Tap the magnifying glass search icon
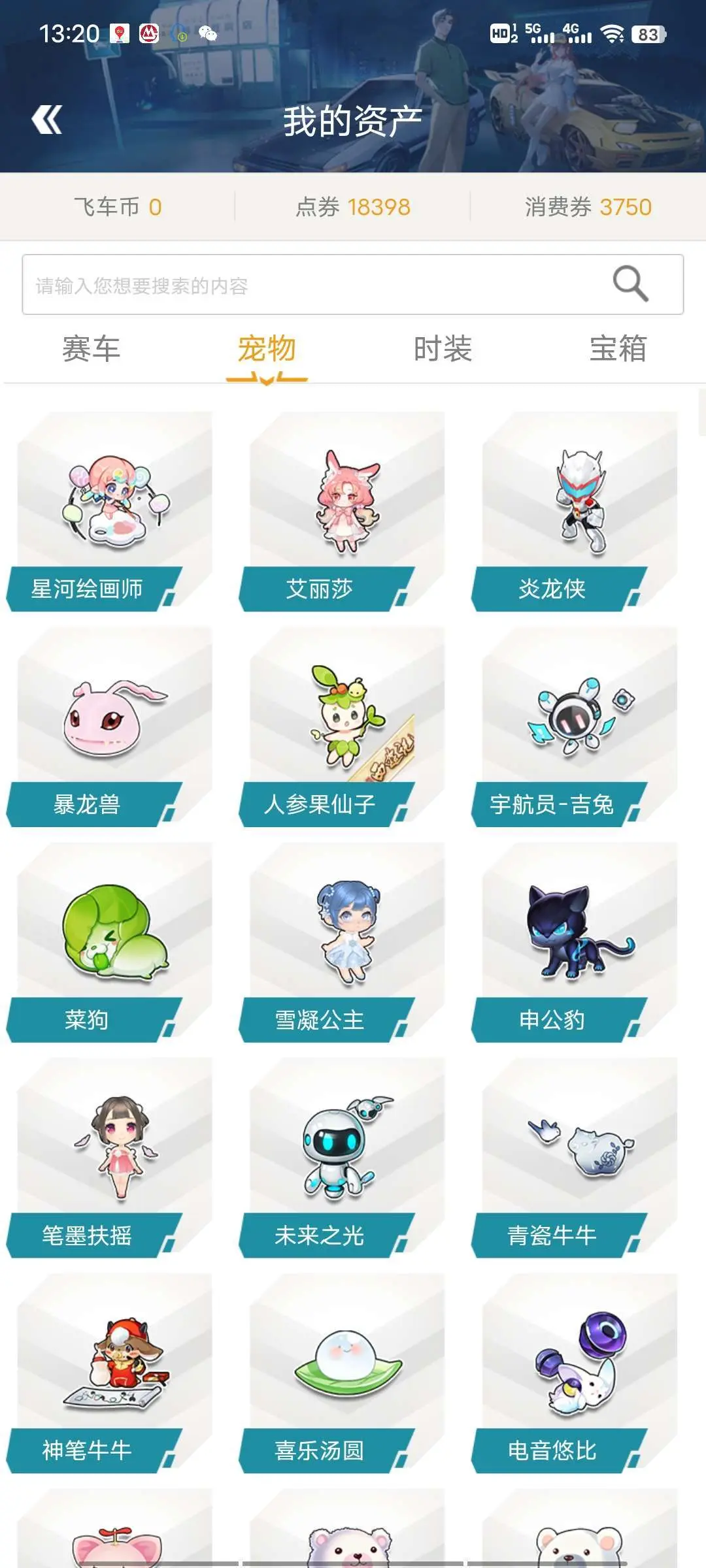The image size is (706, 1568). (630, 284)
